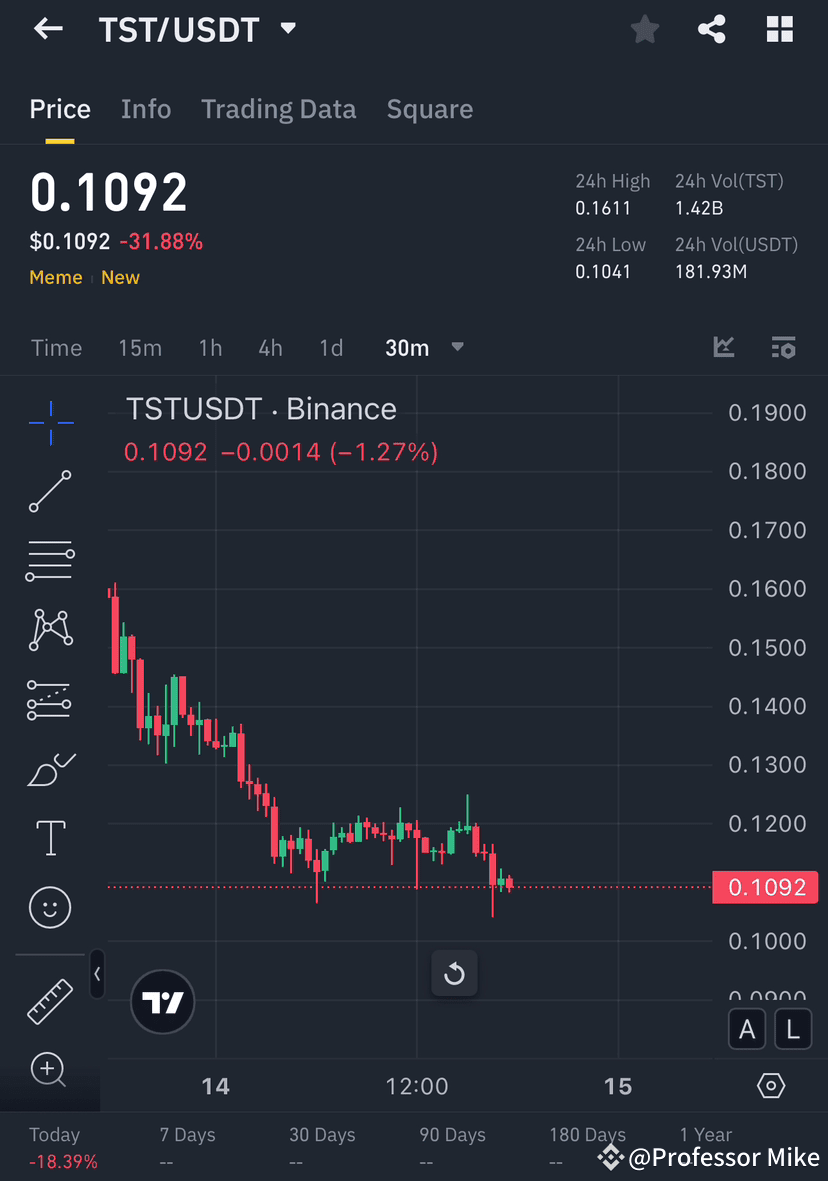828x1181 pixels.
Task: Reset the chart view with refresh button
Action: click(x=454, y=973)
